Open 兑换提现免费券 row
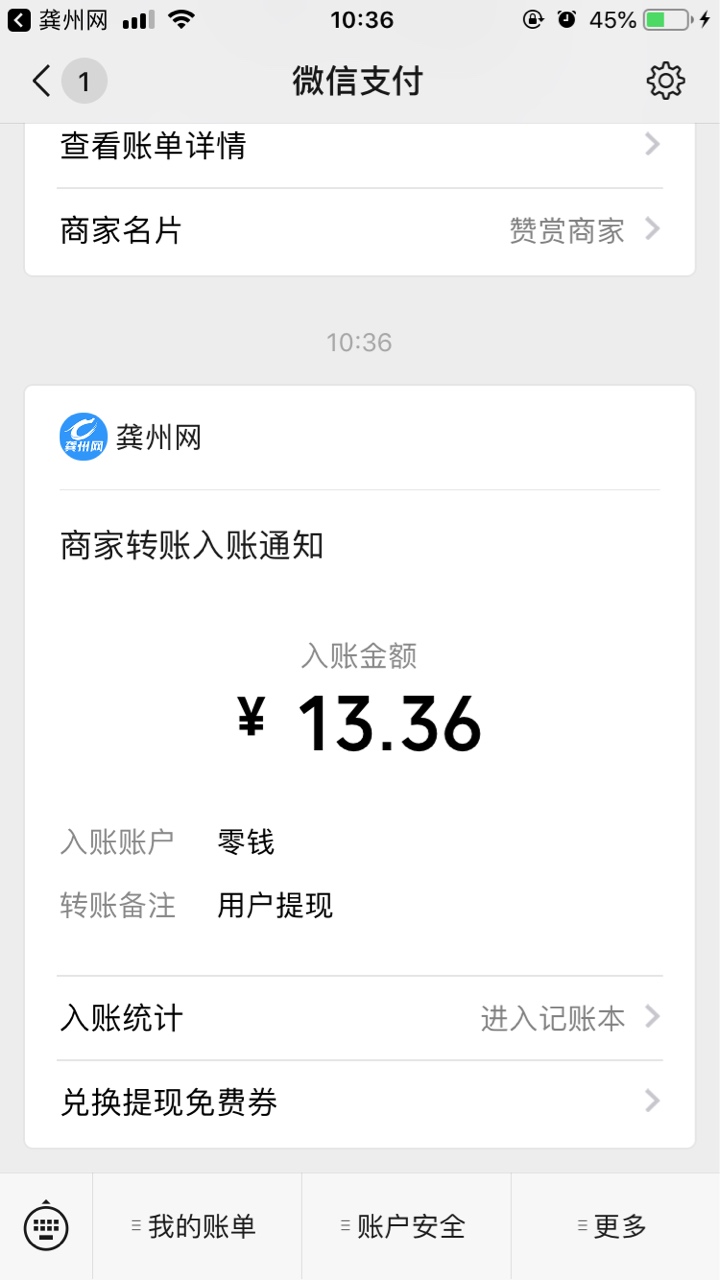The height and width of the screenshot is (1280, 720). 359,1102
